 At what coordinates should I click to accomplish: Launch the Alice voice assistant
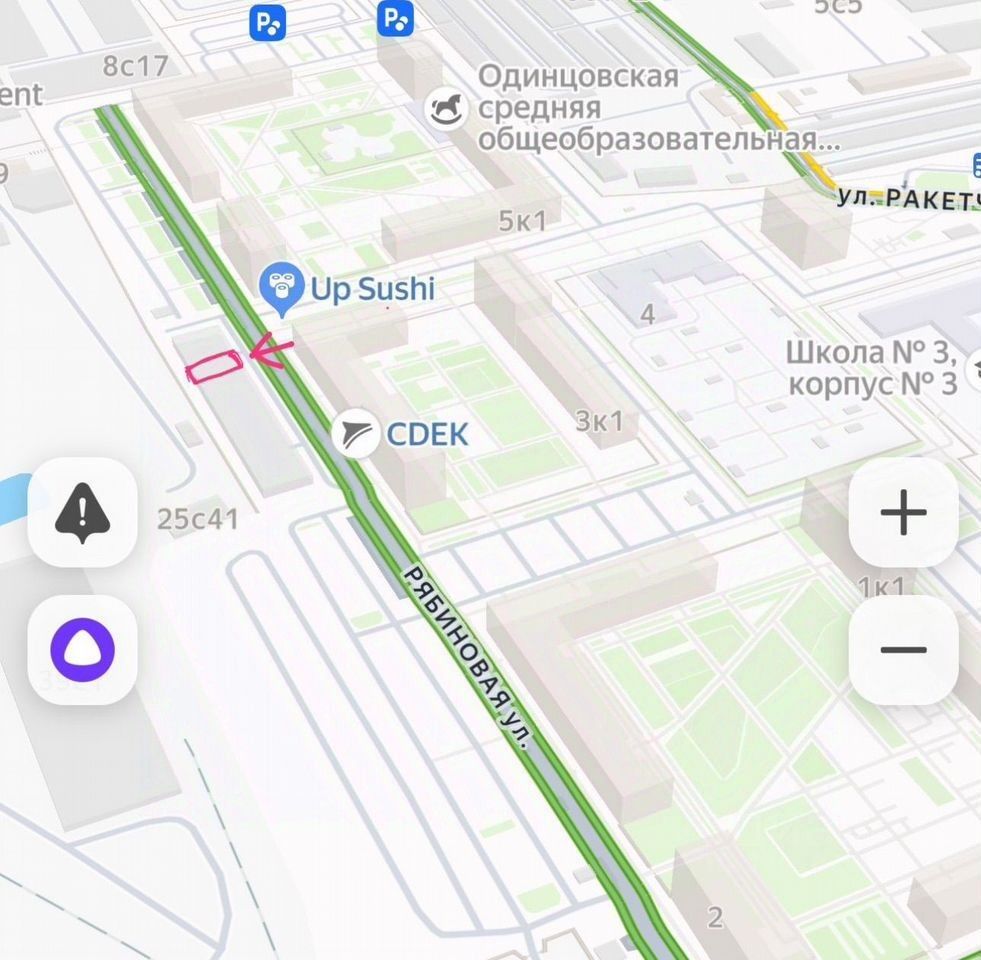point(82,650)
